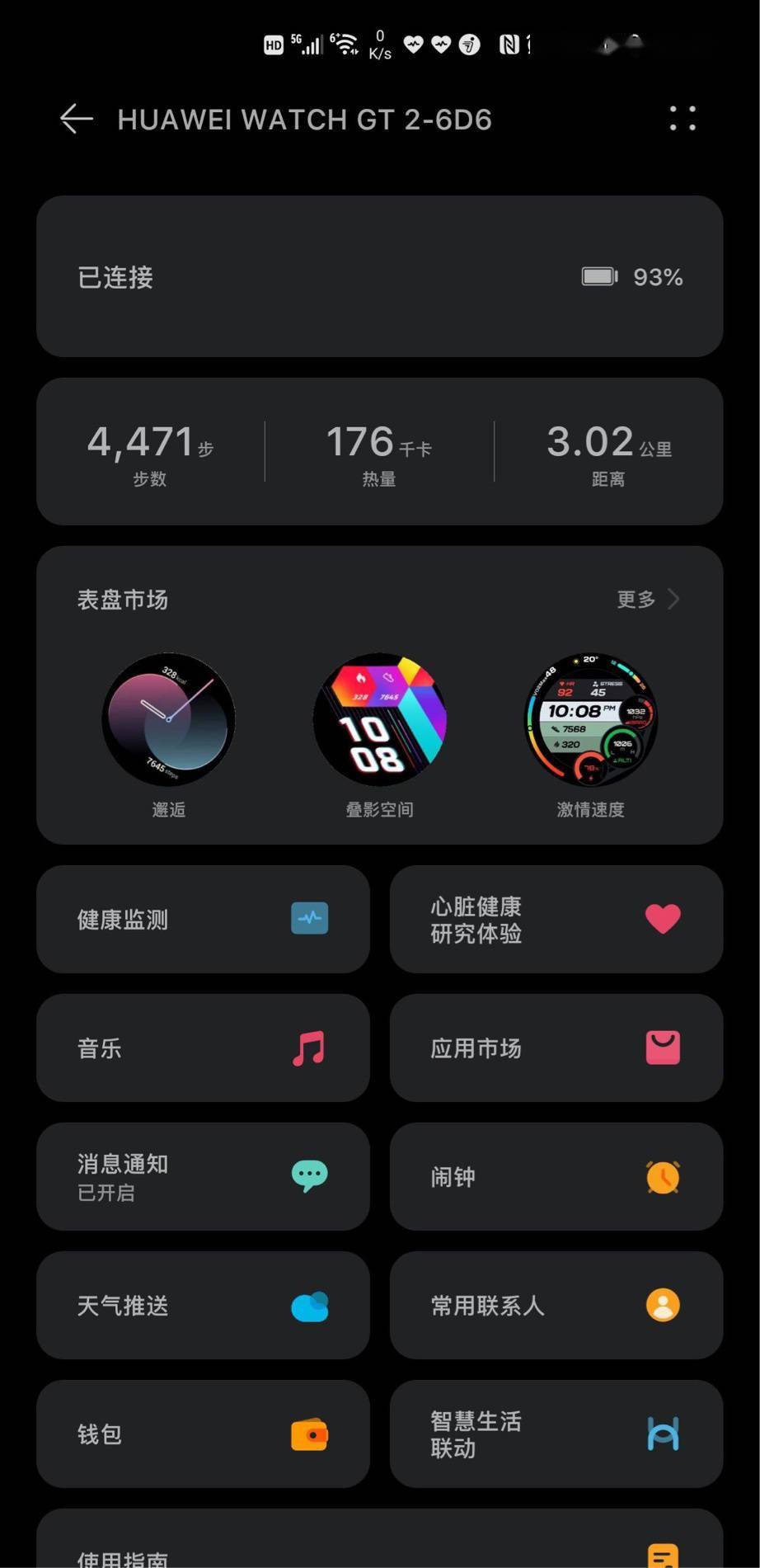The height and width of the screenshot is (1568, 760).
Task: Select the 叠影空间 watch face
Action: (x=379, y=719)
